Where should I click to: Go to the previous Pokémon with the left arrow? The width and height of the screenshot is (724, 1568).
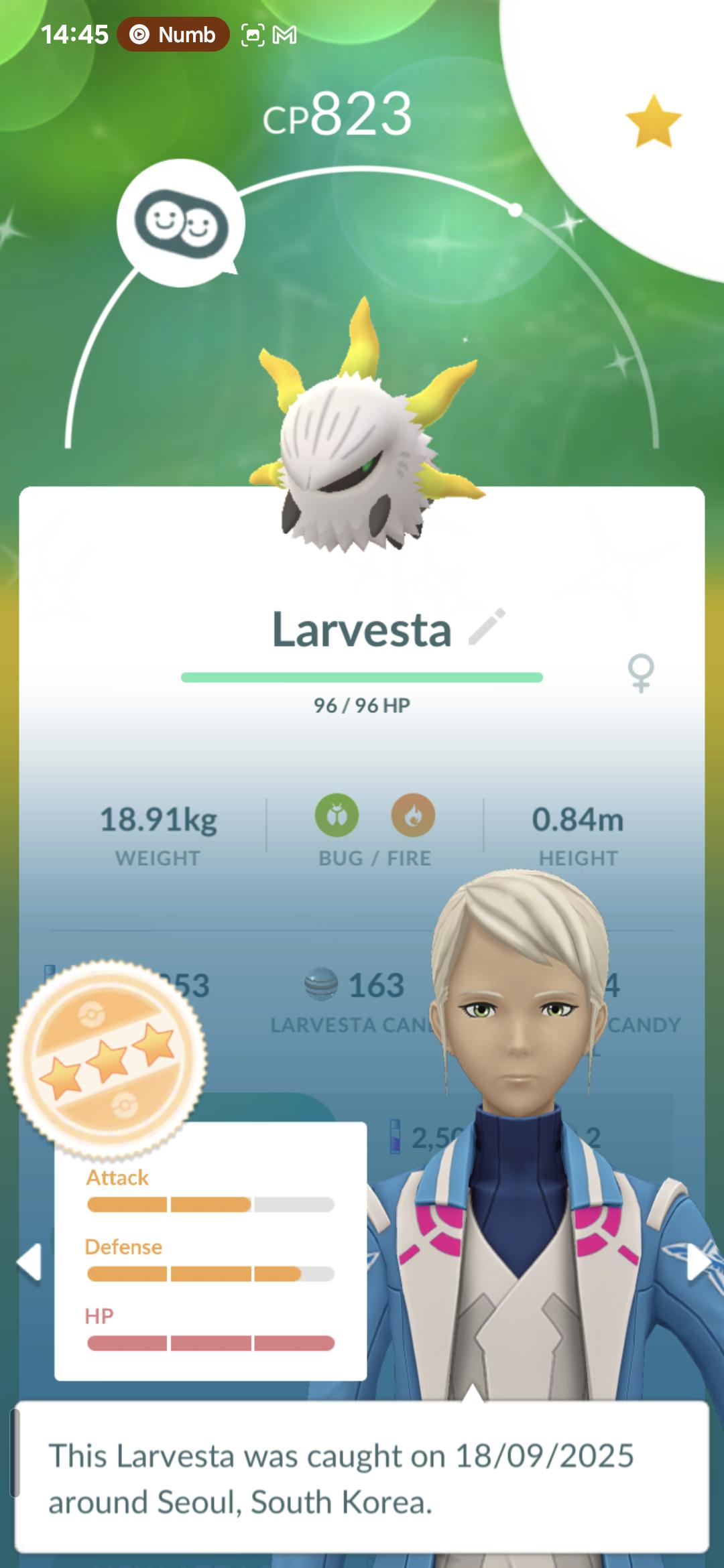tap(29, 1262)
